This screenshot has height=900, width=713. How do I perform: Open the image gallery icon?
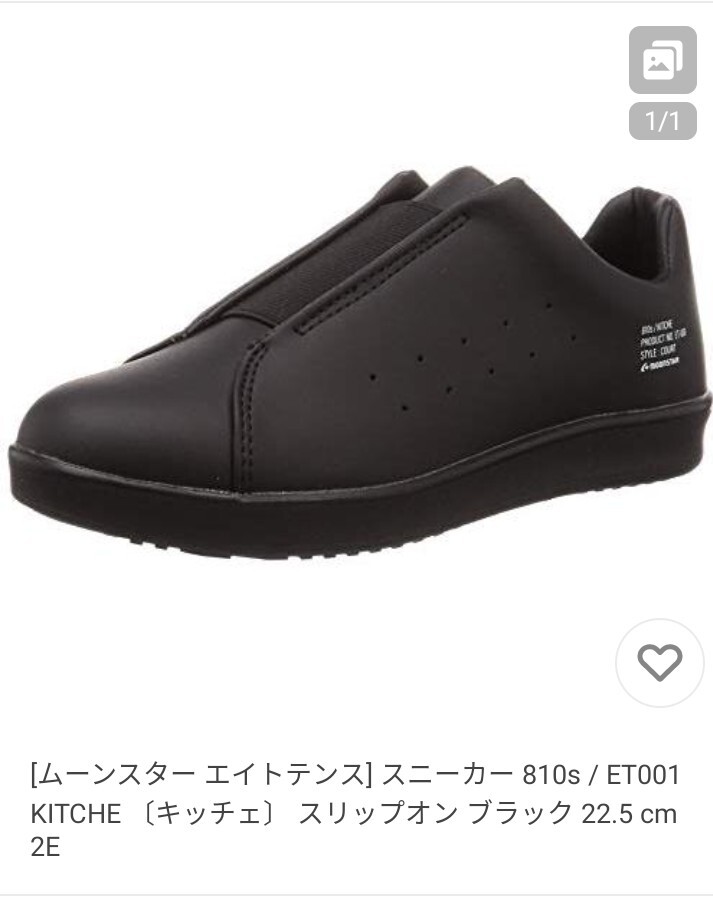pyautogui.click(x=662, y=60)
